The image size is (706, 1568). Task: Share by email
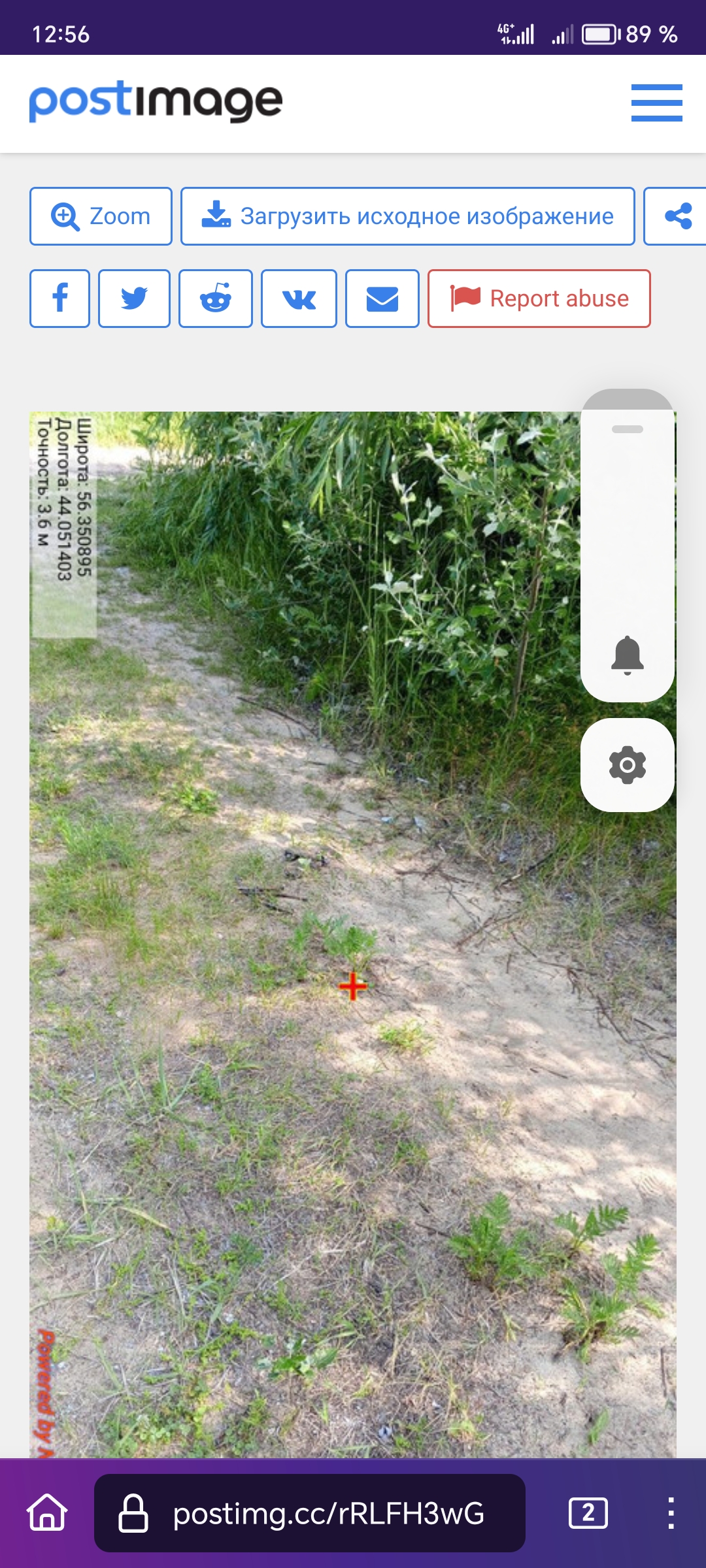(x=382, y=299)
